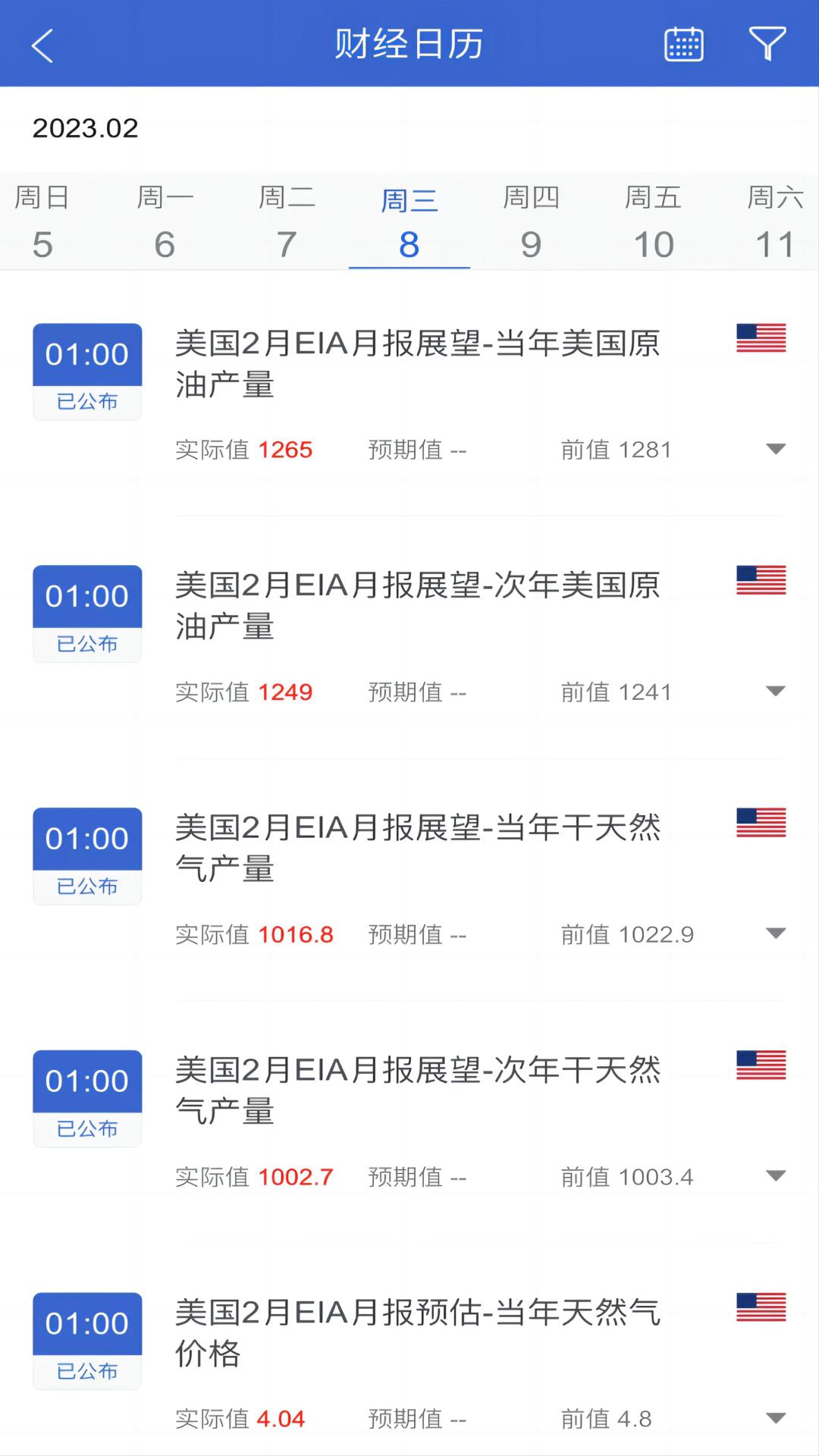
Task: Open the calendar icon in the top bar
Action: pyautogui.click(x=682, y=43)
